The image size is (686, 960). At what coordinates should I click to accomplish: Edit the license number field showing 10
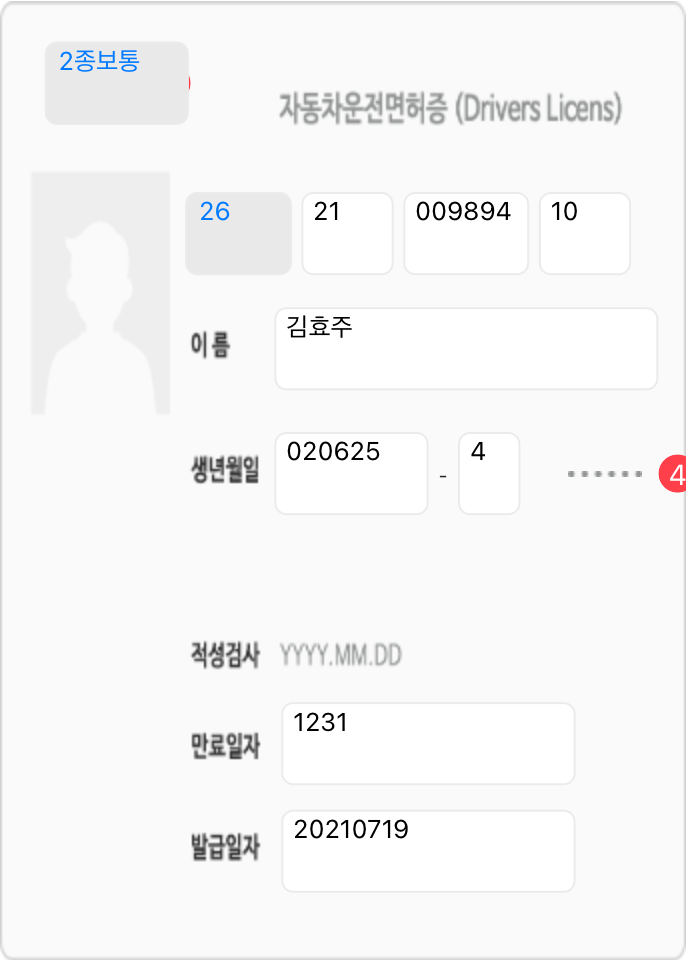pos(584,233)
